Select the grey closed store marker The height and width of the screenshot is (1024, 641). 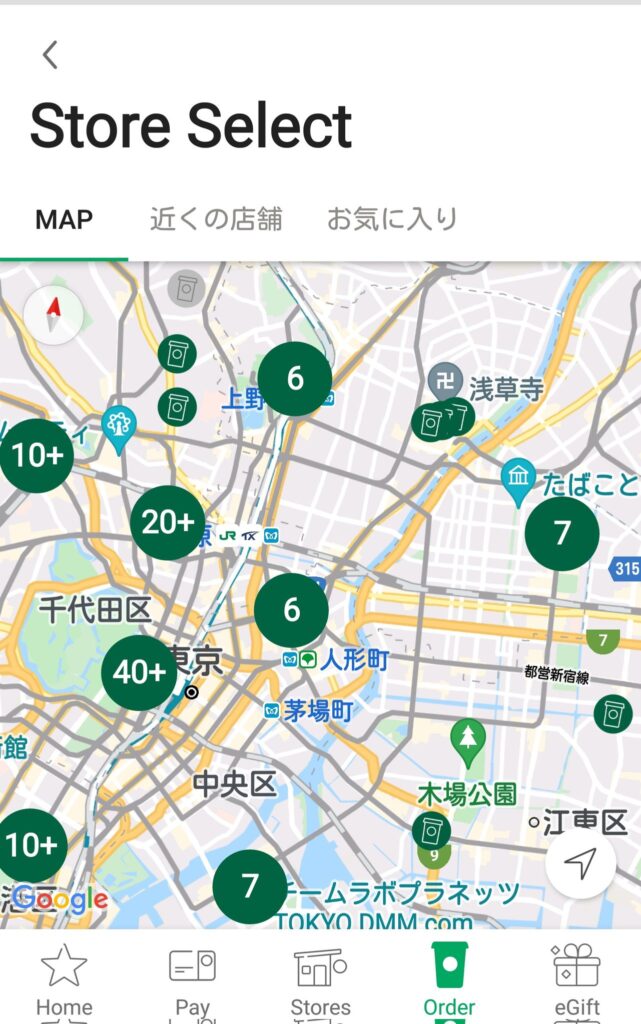click(185, 289)
